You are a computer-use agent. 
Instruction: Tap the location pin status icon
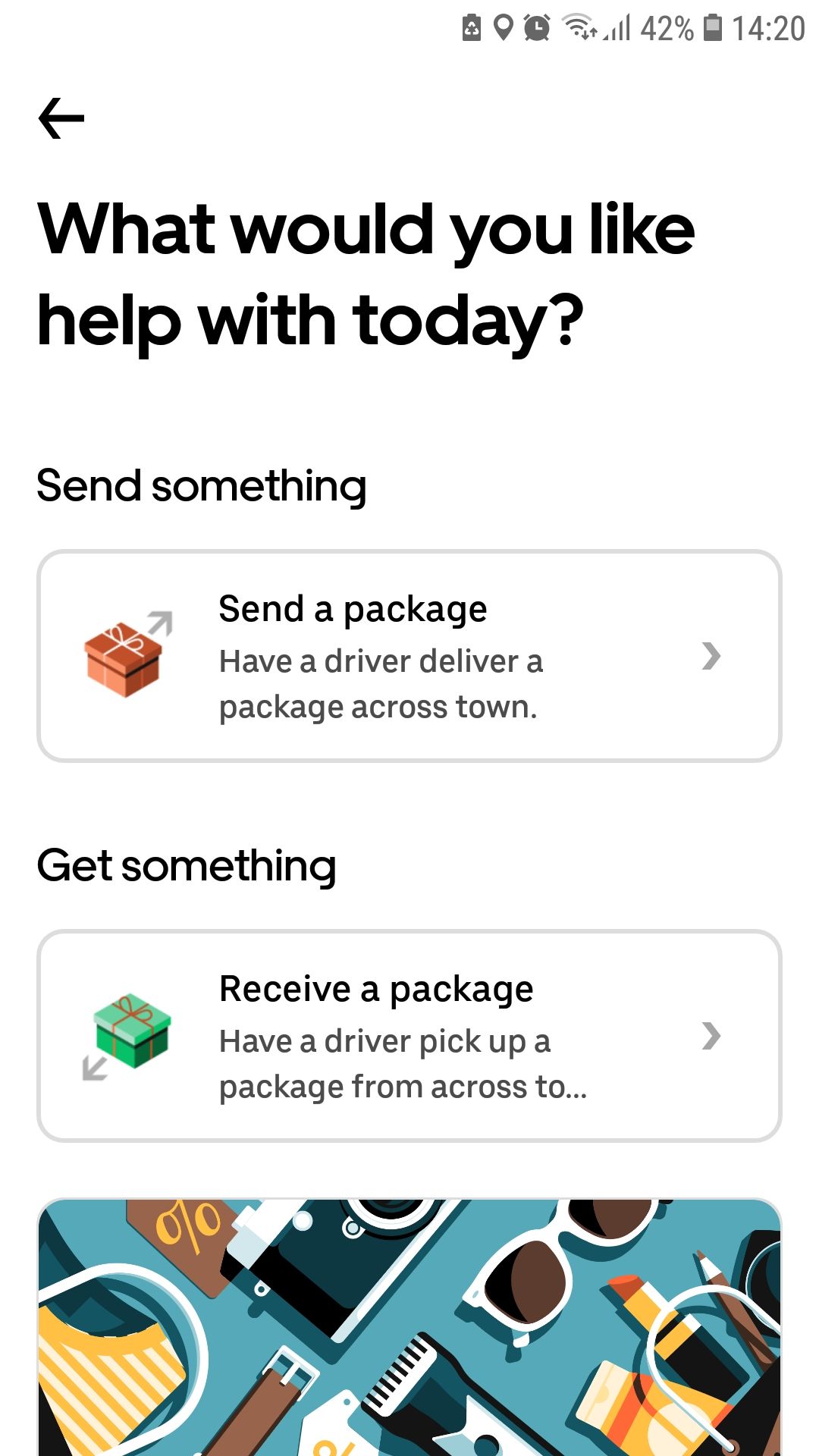point(502,27)
